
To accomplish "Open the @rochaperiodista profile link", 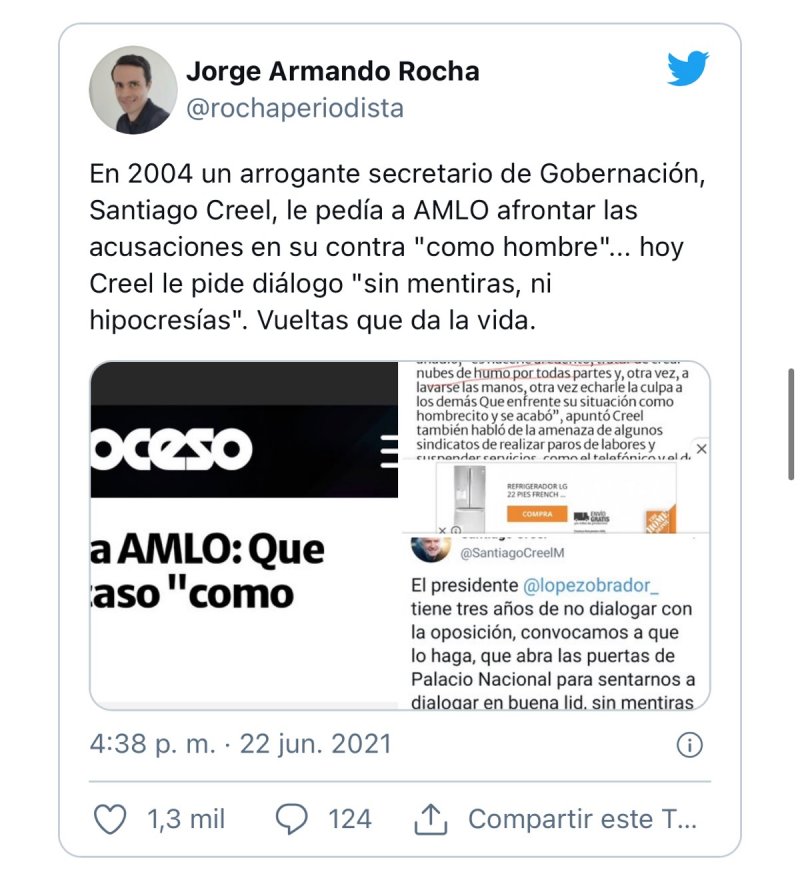I will tap(295, 109).
